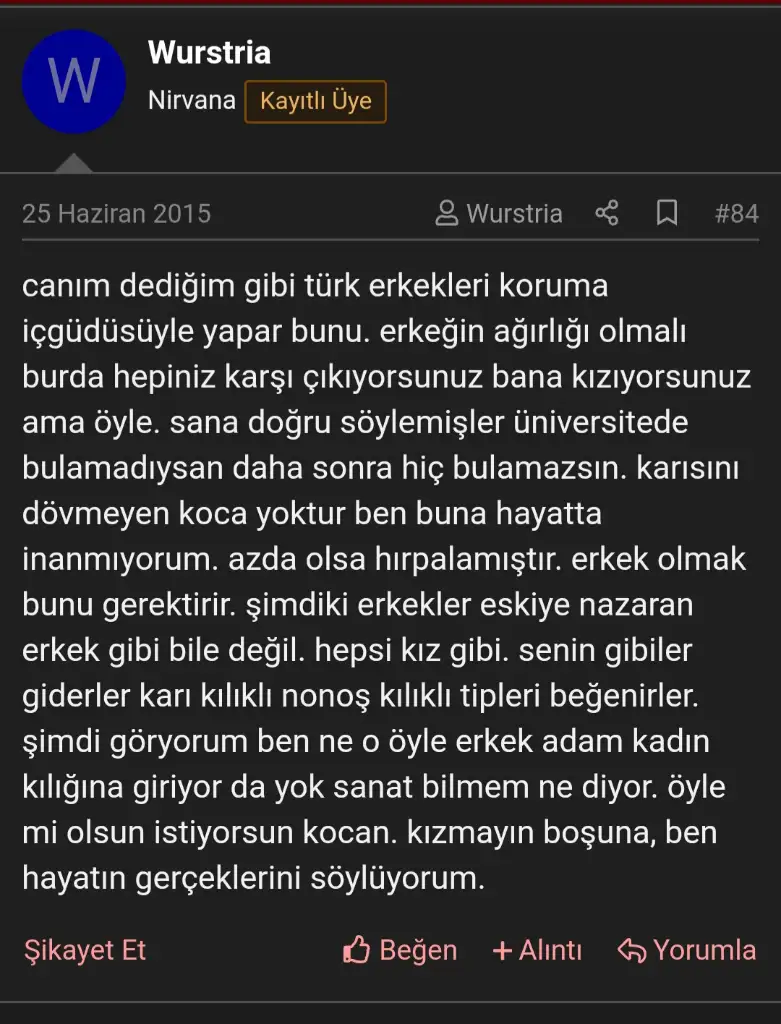Open the Wurstria username link at top

click(x=209, y=52)
